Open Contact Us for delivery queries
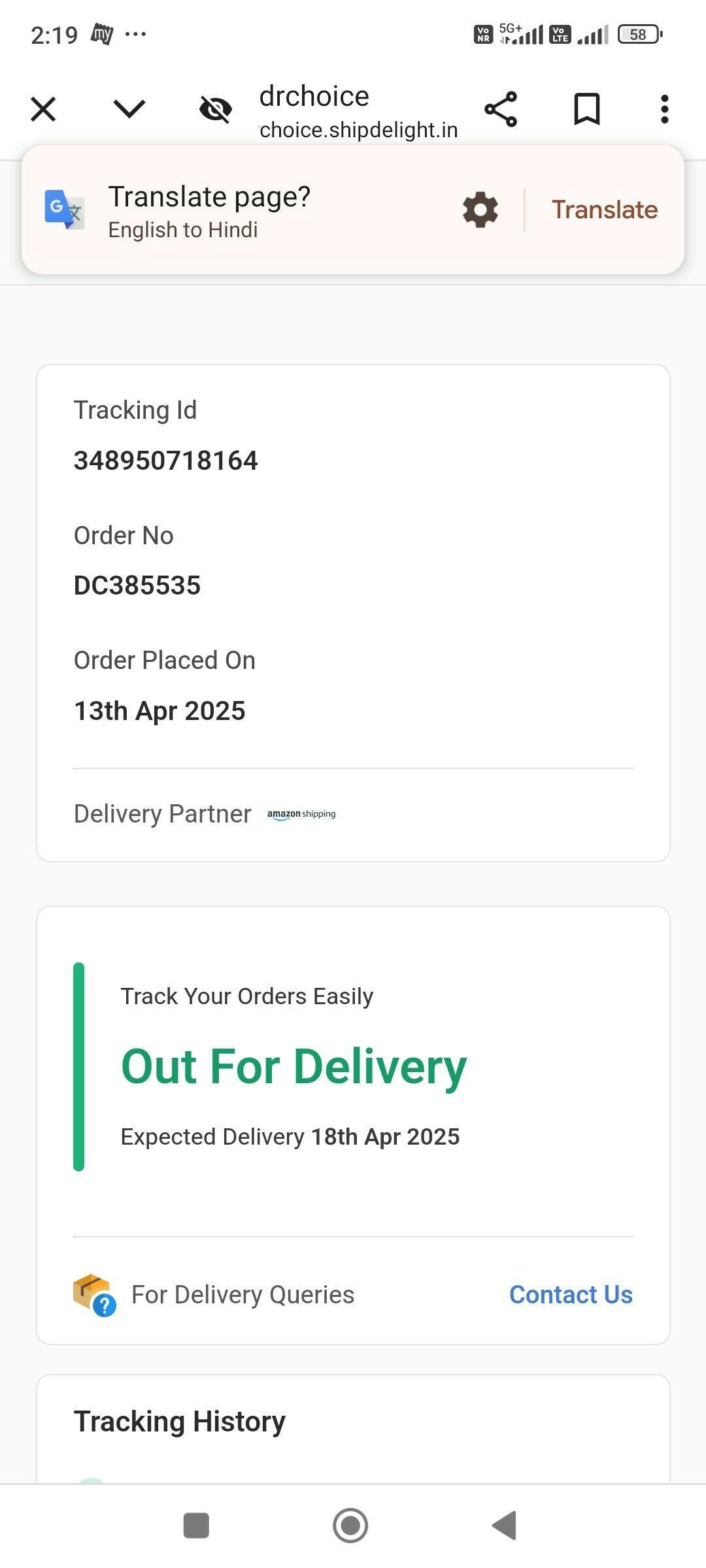 [571, 1294]
